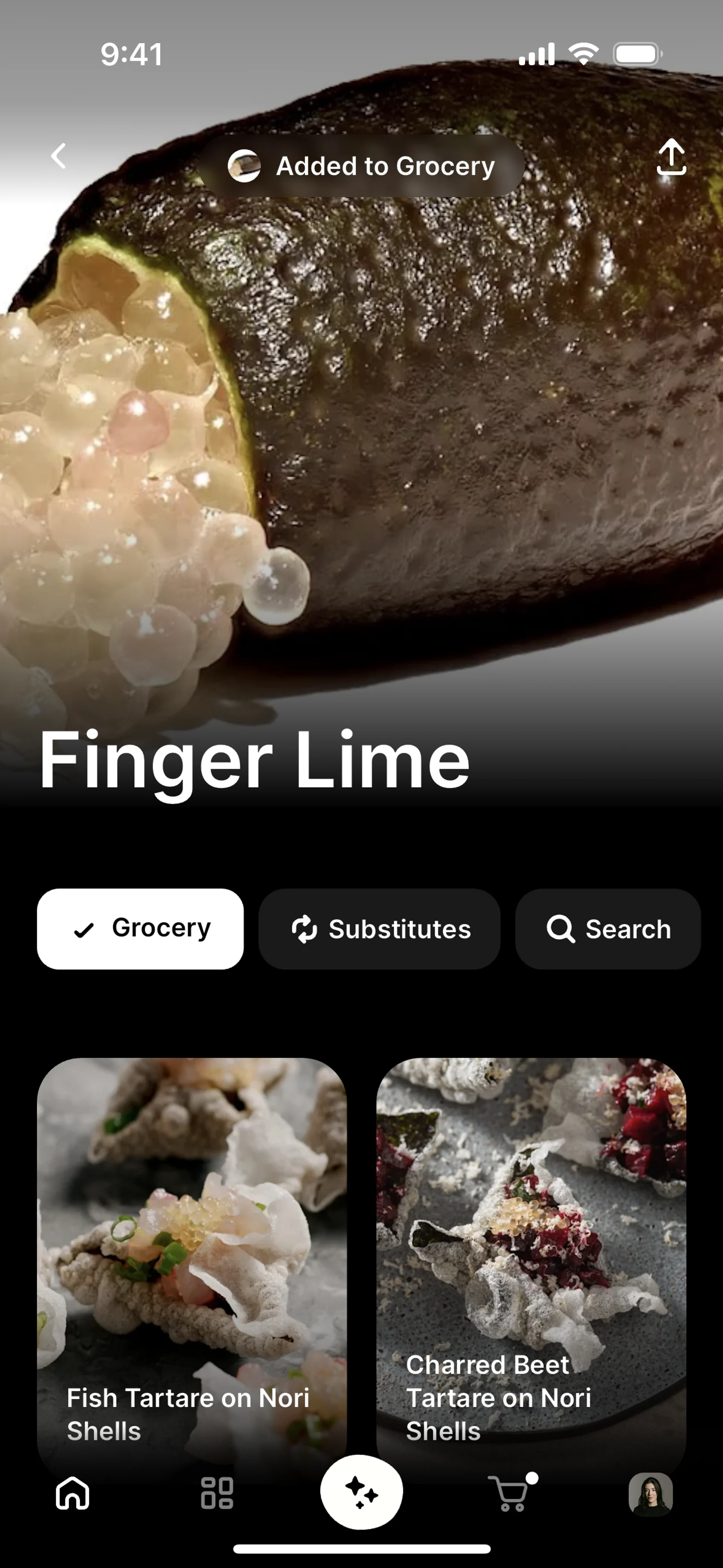Viewport: 723px width, 1568px height.
Task: Open the shopping cart tab
Action: pos(511,1493)
